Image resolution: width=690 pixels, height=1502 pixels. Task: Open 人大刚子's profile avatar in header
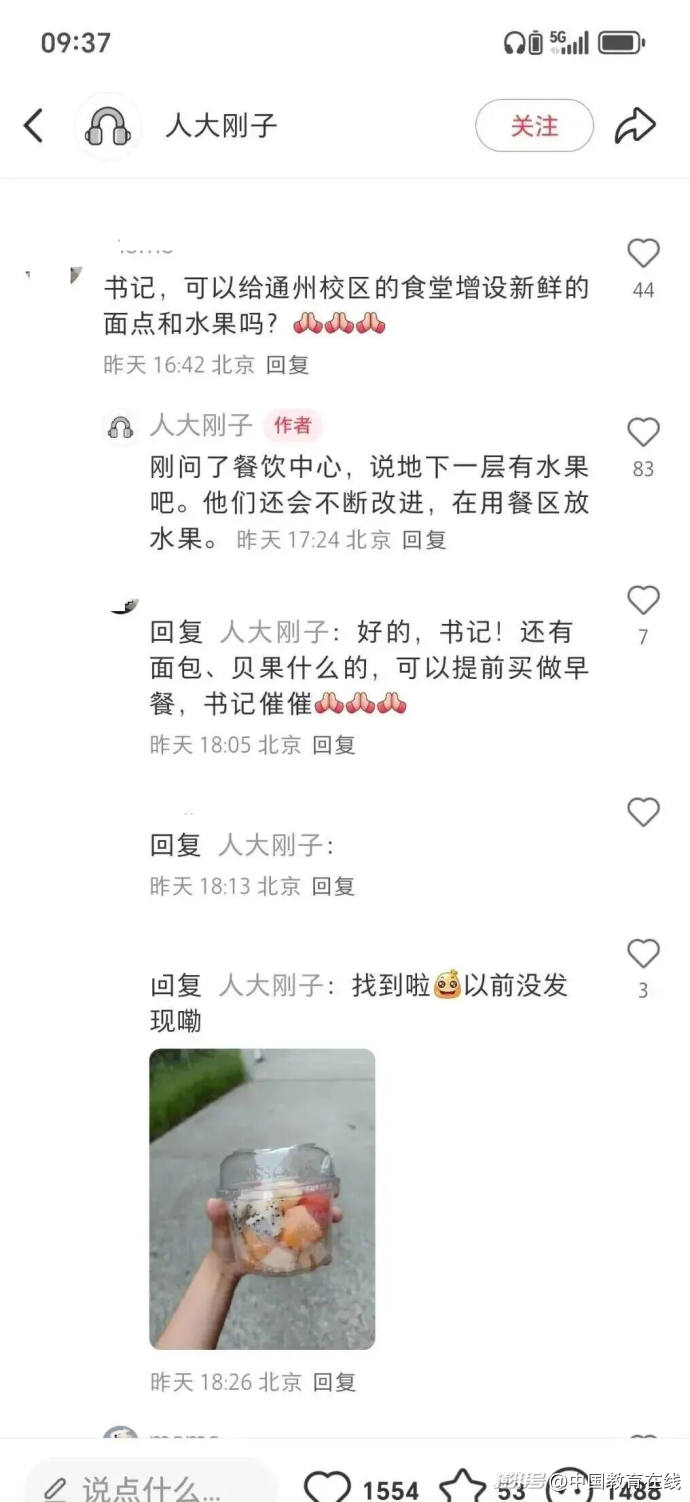tap(107, 126)
